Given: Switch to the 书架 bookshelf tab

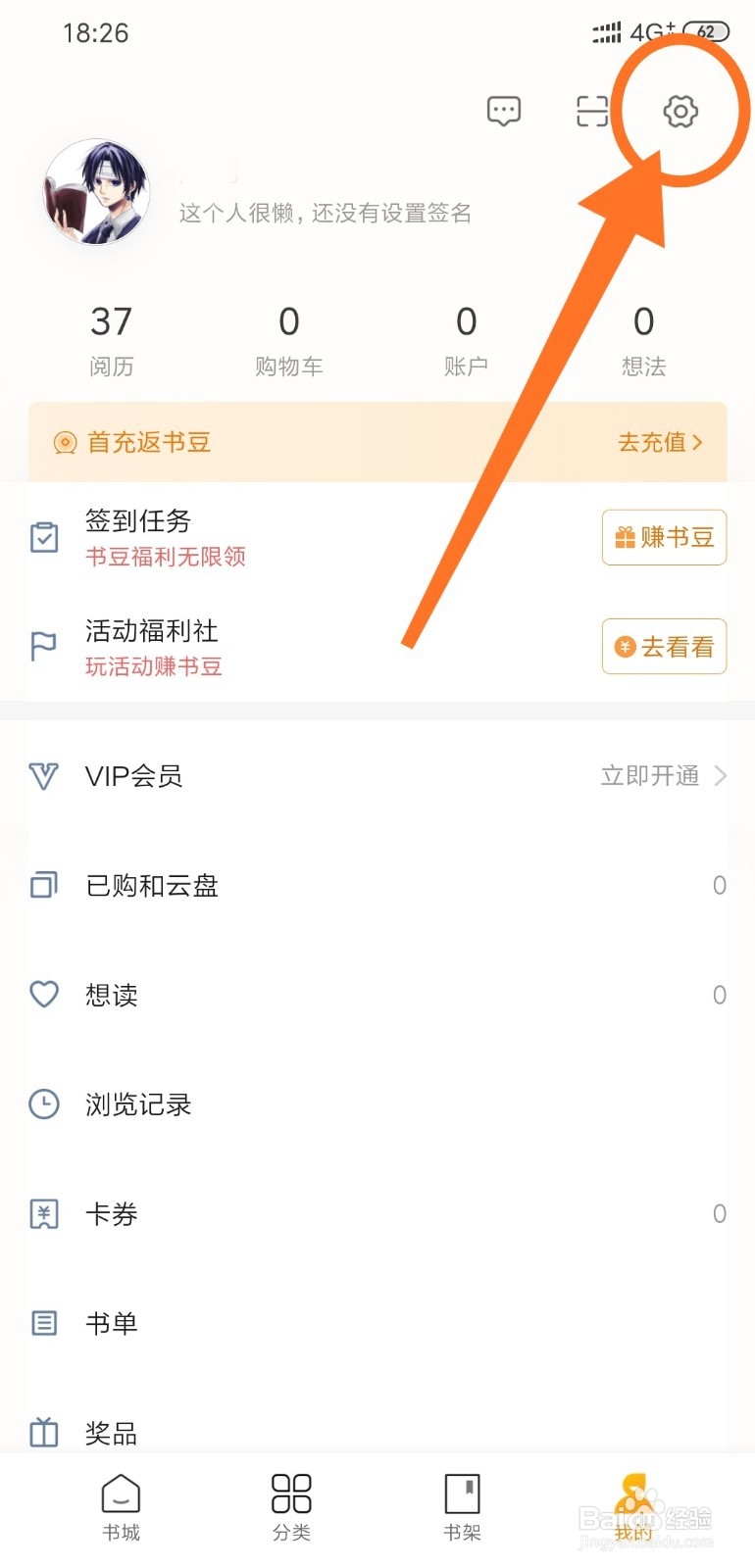Looking at the screenshot, I should (x=461, y=1509).
